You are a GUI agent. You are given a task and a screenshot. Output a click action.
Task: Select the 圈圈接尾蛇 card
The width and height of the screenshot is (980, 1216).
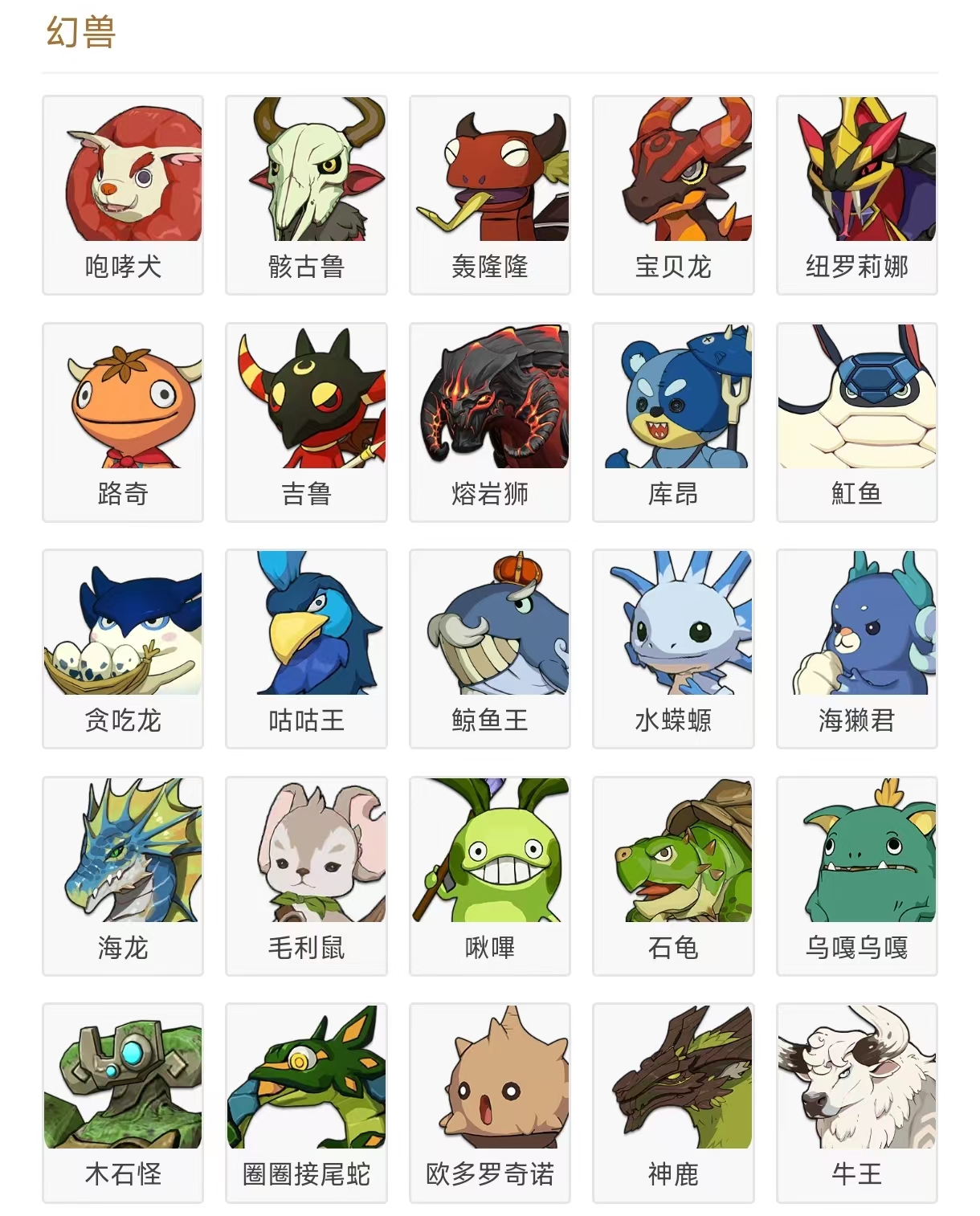(x=306, y=1103)
